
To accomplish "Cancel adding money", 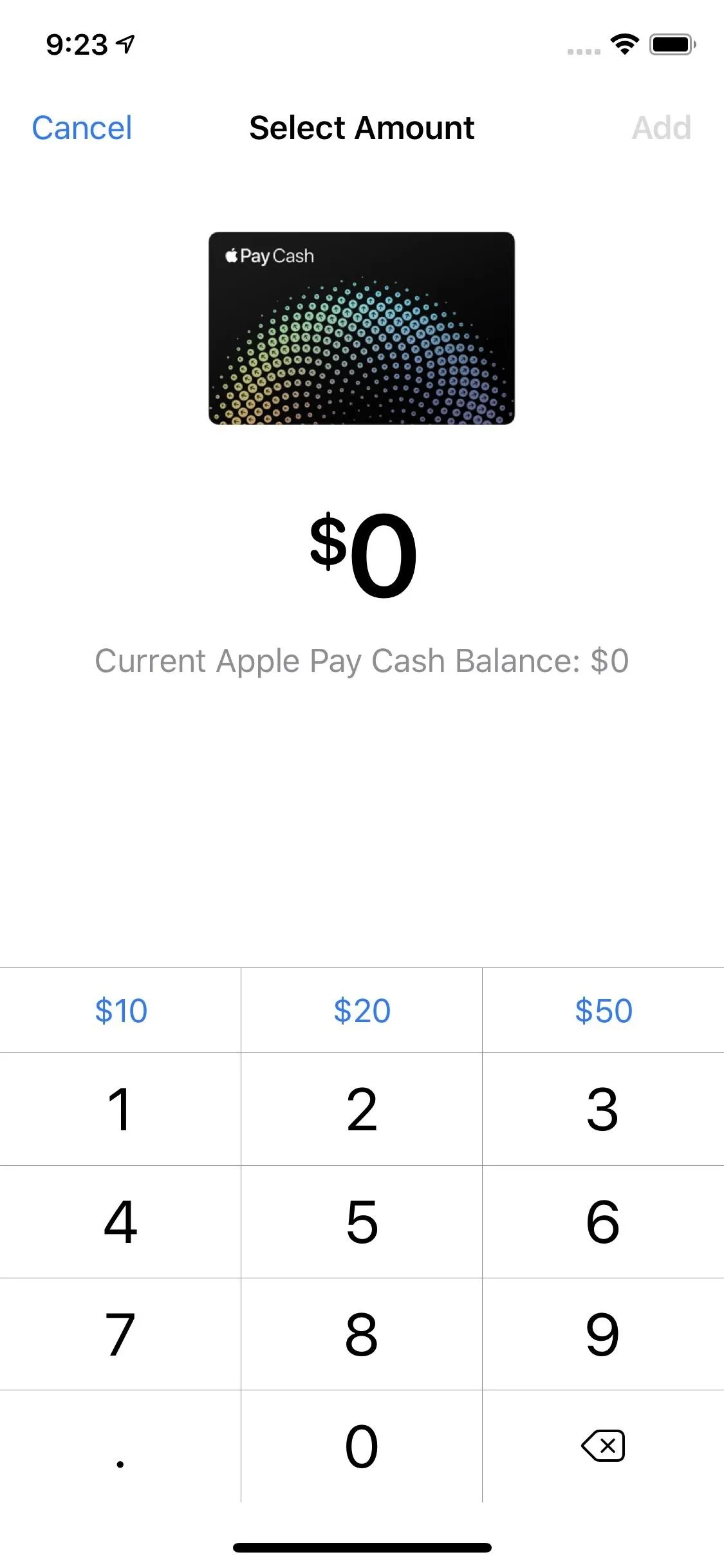I will (x=82, y=127).
